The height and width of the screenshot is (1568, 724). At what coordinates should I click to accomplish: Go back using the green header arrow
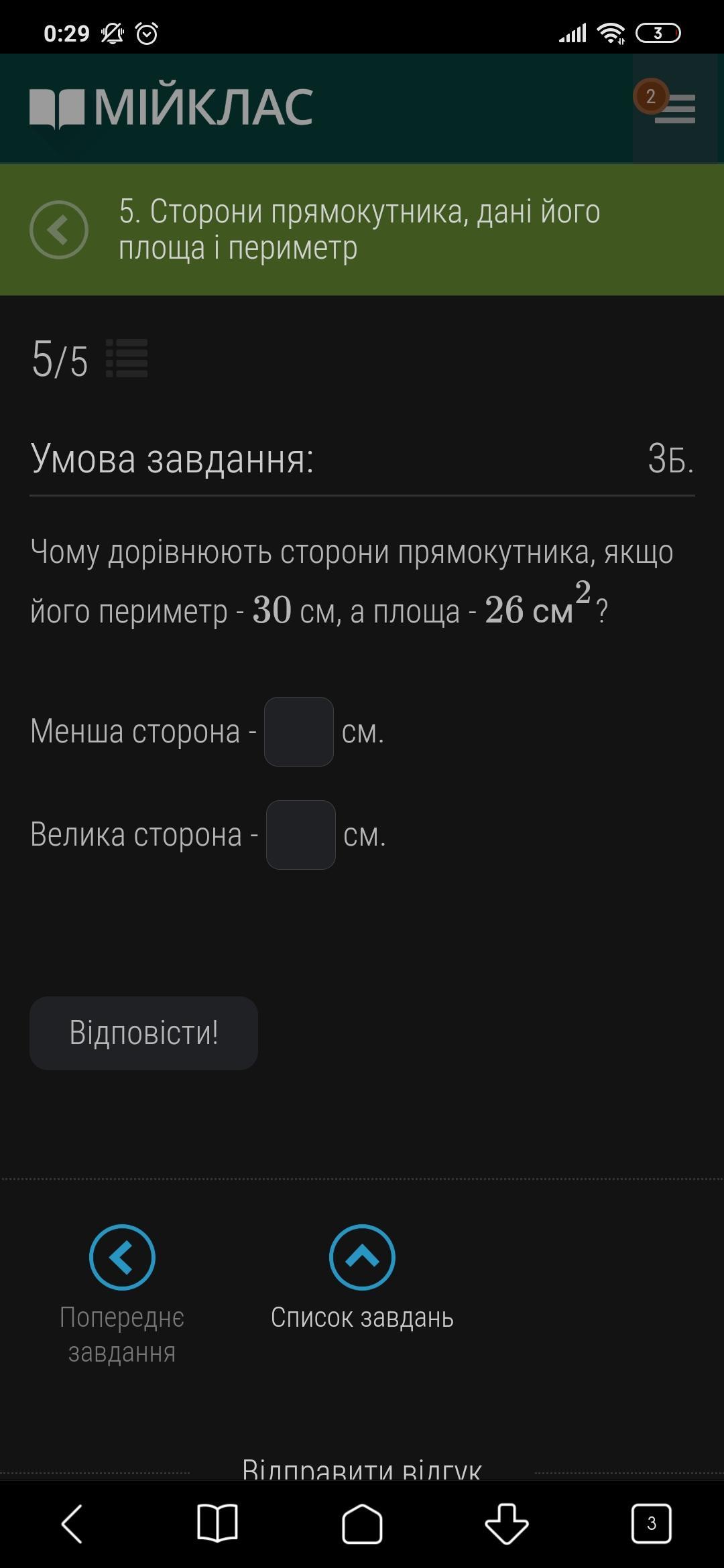tap(59, 230)
